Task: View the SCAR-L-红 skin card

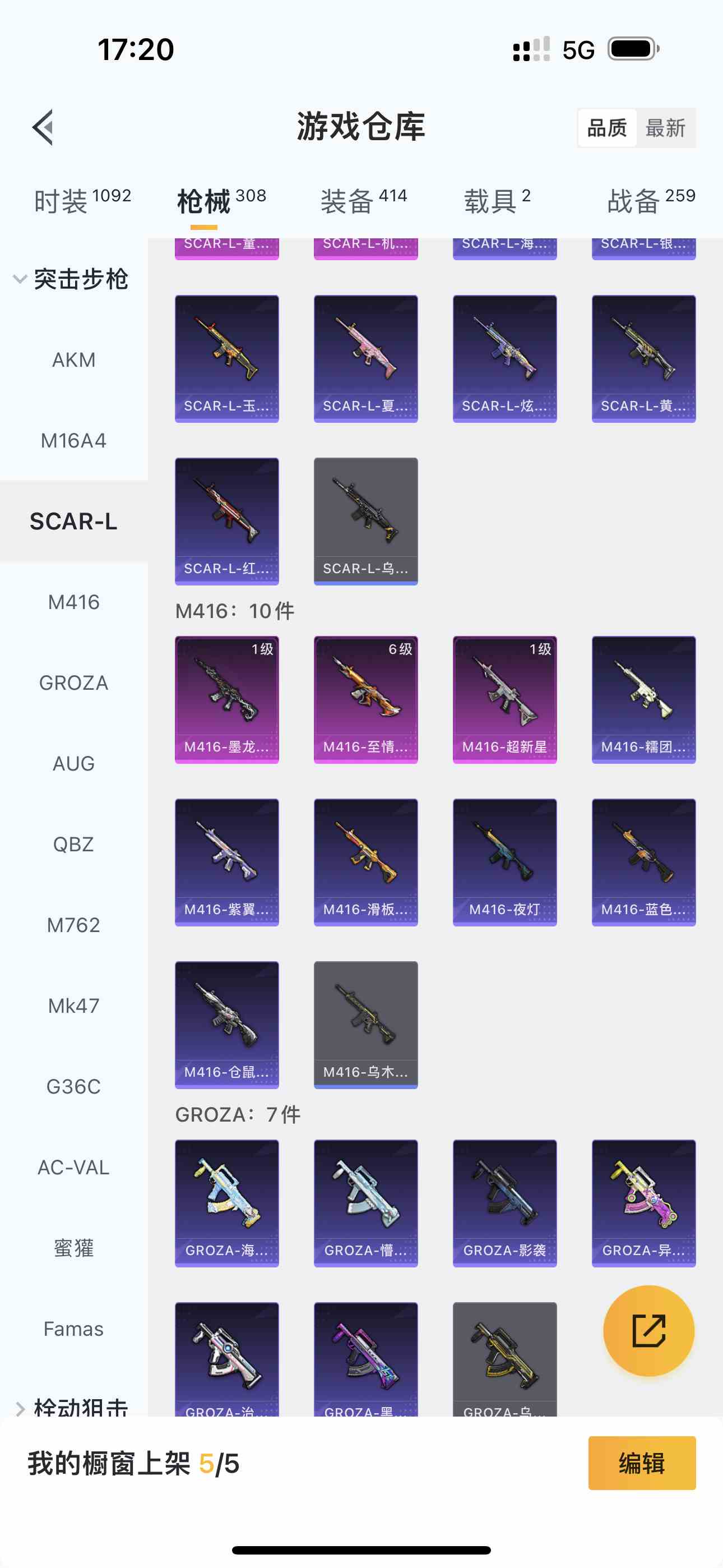Action: [226, 521]
